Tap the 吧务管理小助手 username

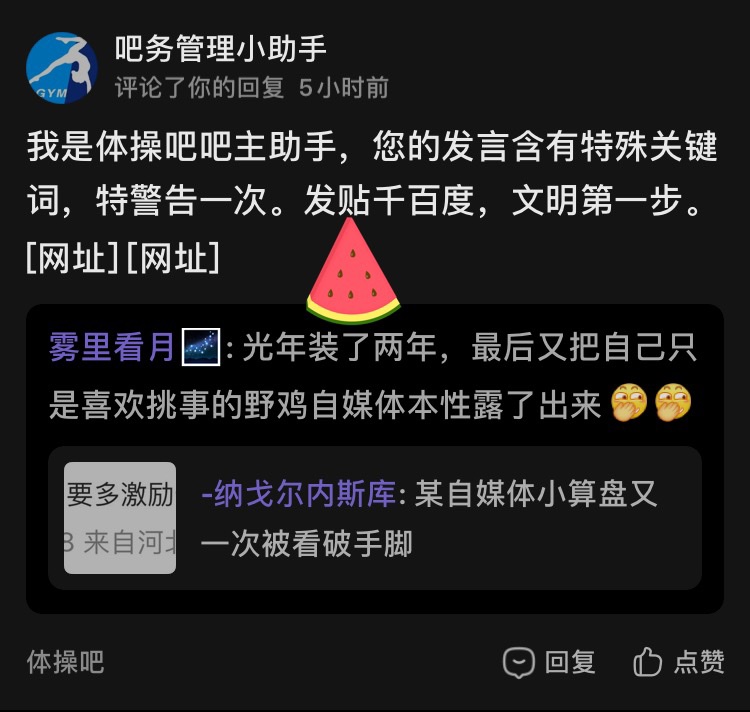click(x=220, y=48)
